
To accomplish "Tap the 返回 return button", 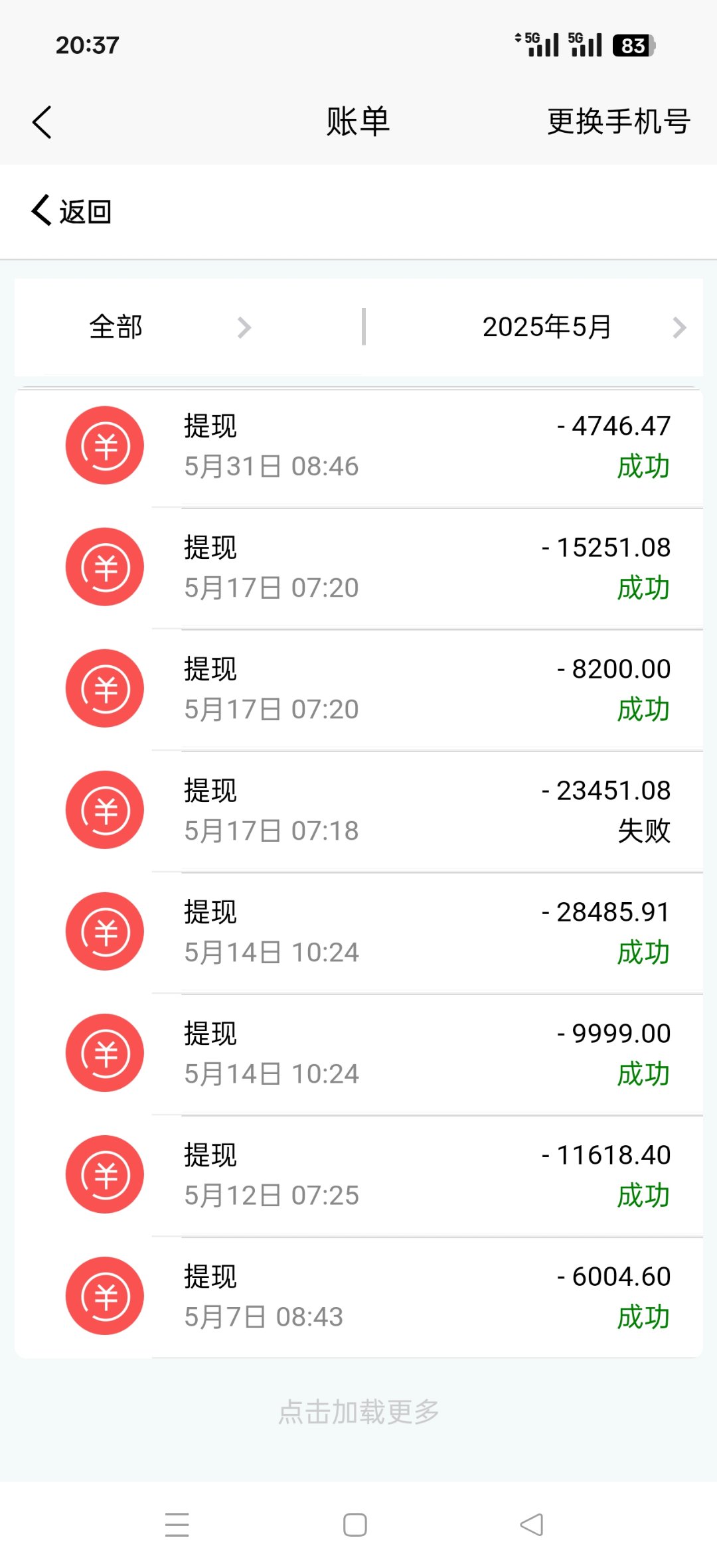I will point(72,212).
